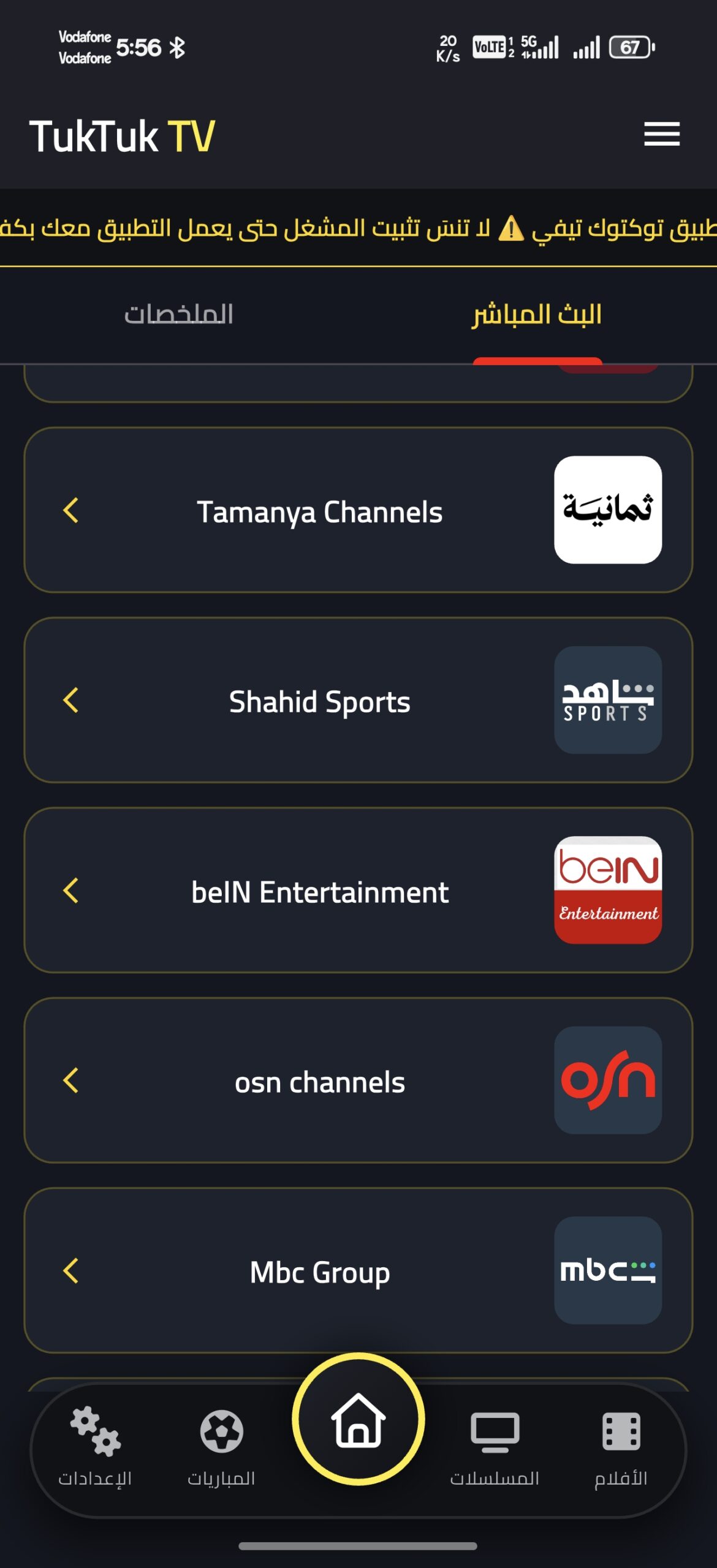Open the hamburger menu

coord(663,135)
